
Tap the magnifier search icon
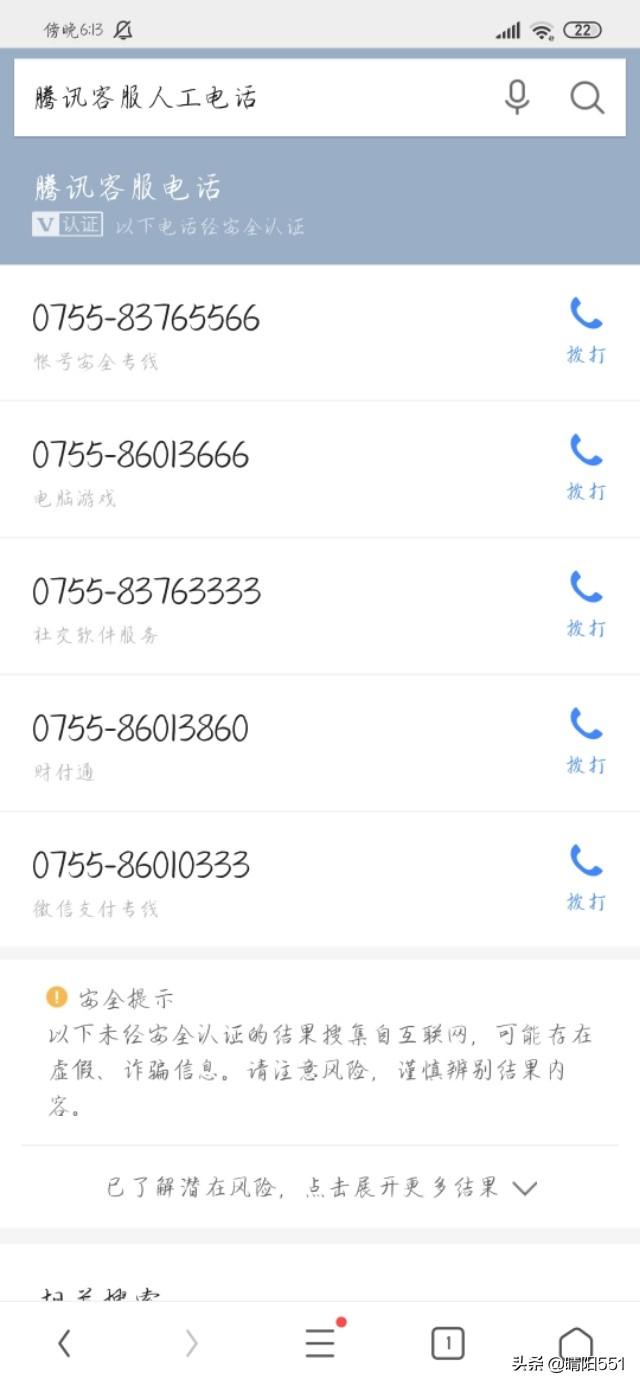tap(587, 97)
